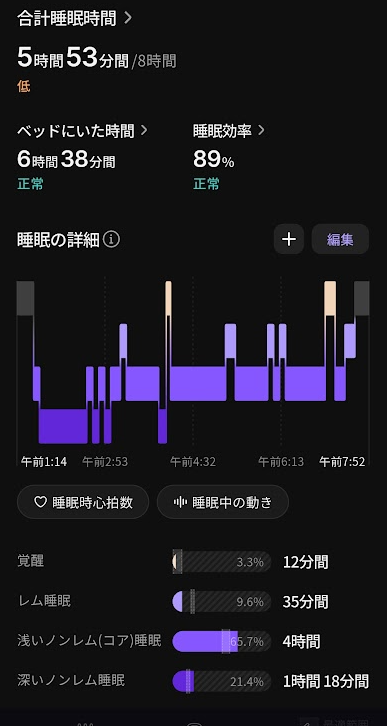This screenshot has width=387, height=726.
Task: Open 睡眠効率 details
Action: [229, 131]
